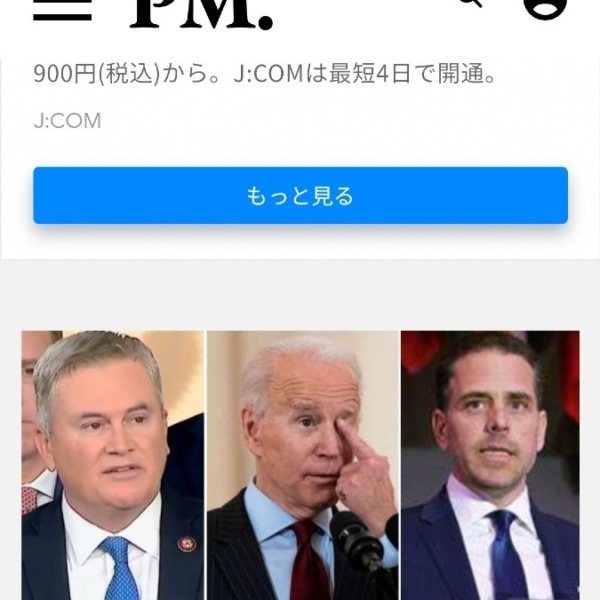The image size is (600, 600).
Task: Tap the search icon
Action: click(470, 5)
